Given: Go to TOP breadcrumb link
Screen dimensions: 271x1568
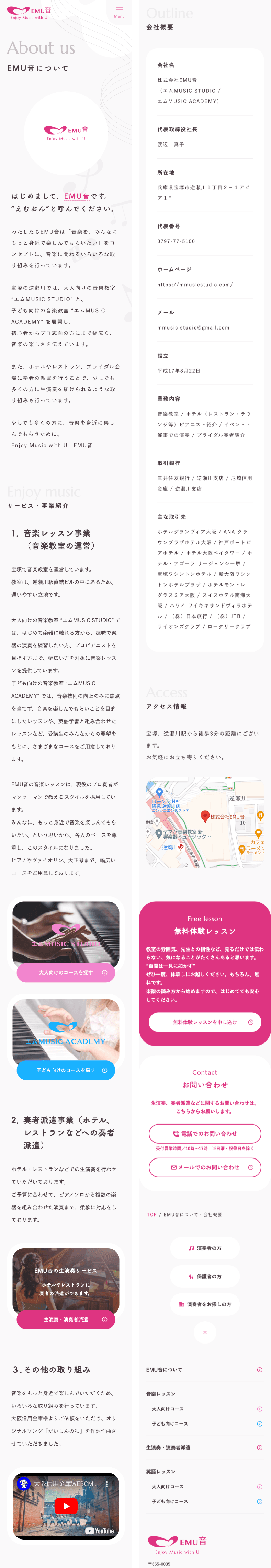Looking at the screenshot, I should coord(151,1214).
